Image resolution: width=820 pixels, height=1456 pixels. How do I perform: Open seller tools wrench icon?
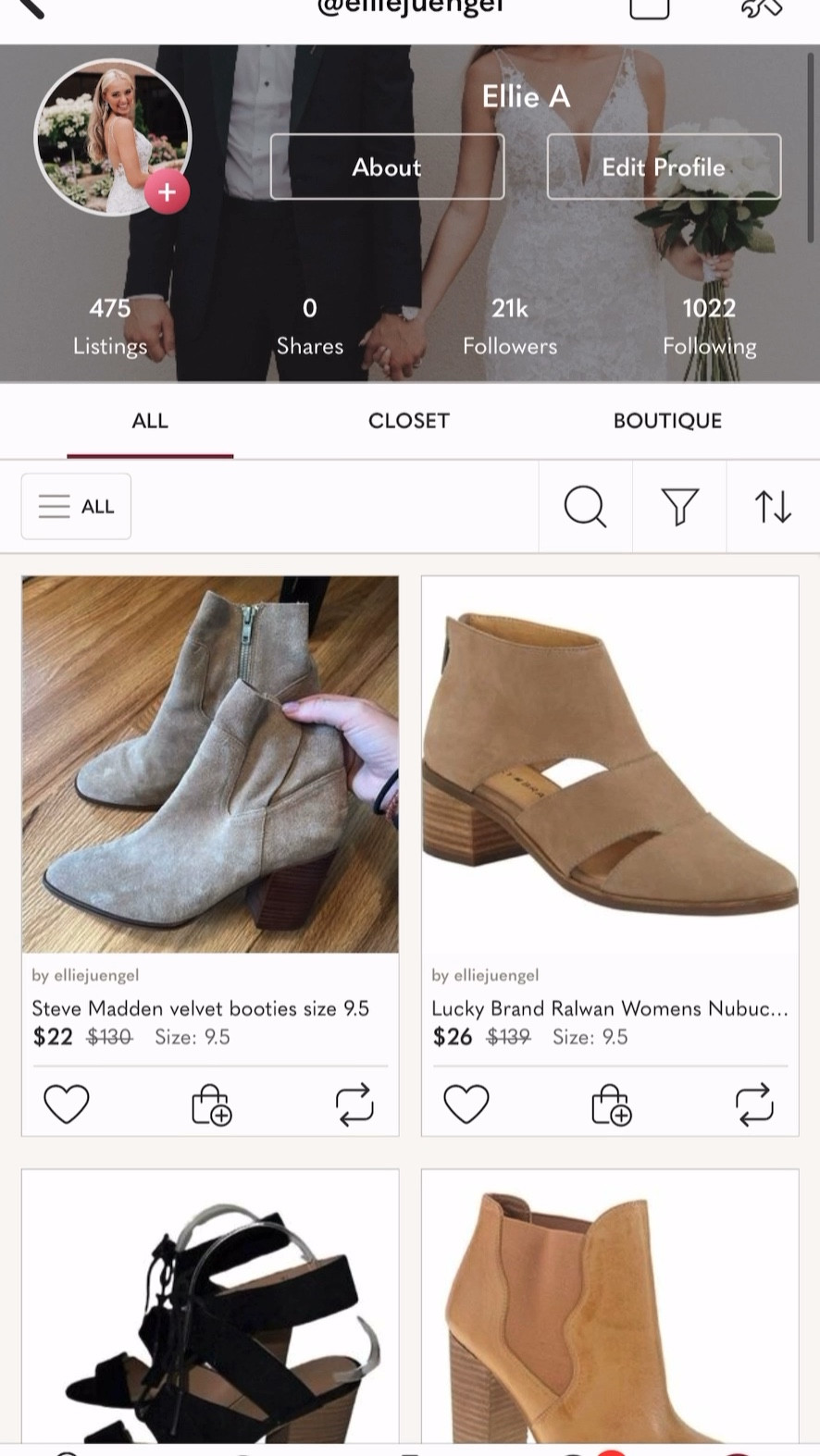(761, 9)
